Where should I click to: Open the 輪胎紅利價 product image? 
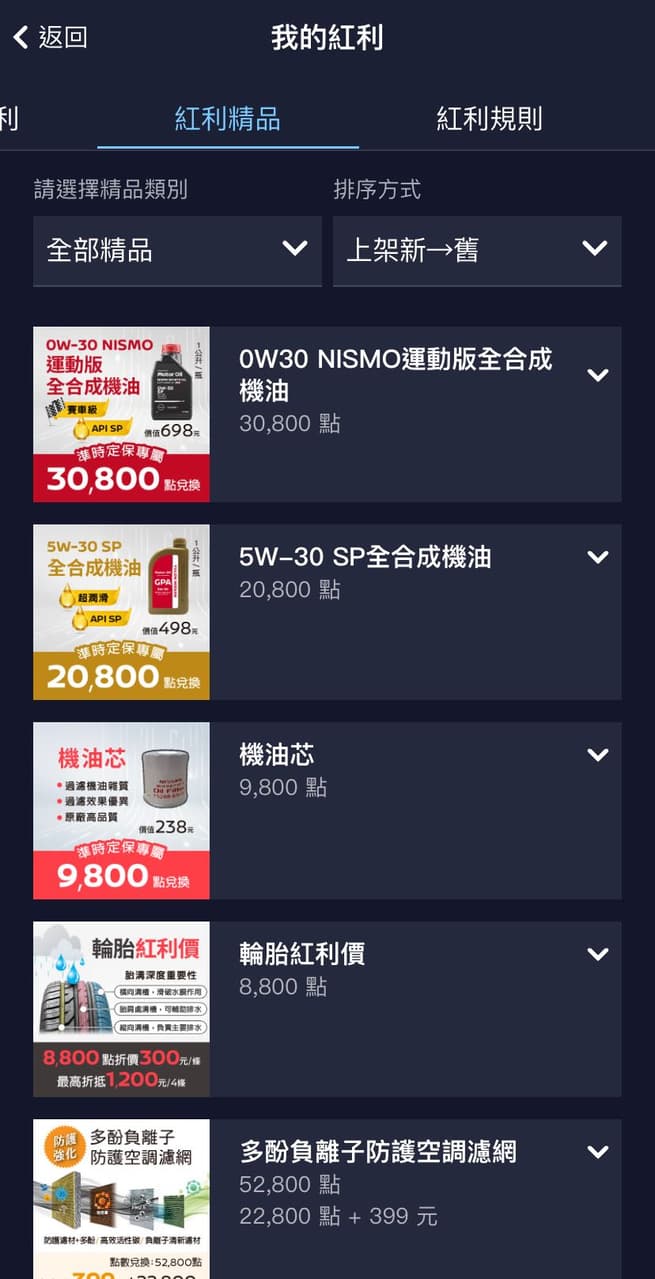(121, 1009)
